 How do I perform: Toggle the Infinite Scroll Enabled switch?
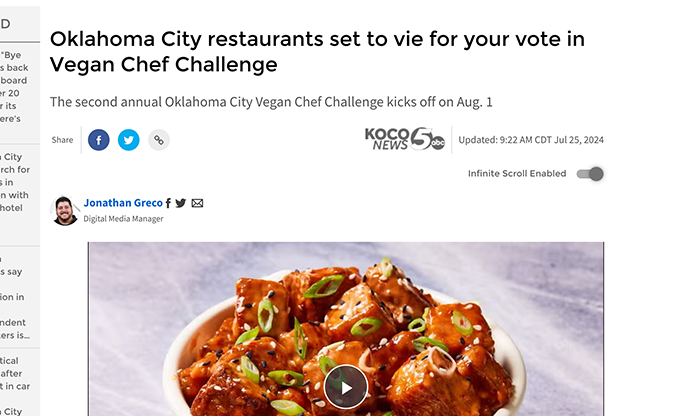pos(591,174)
